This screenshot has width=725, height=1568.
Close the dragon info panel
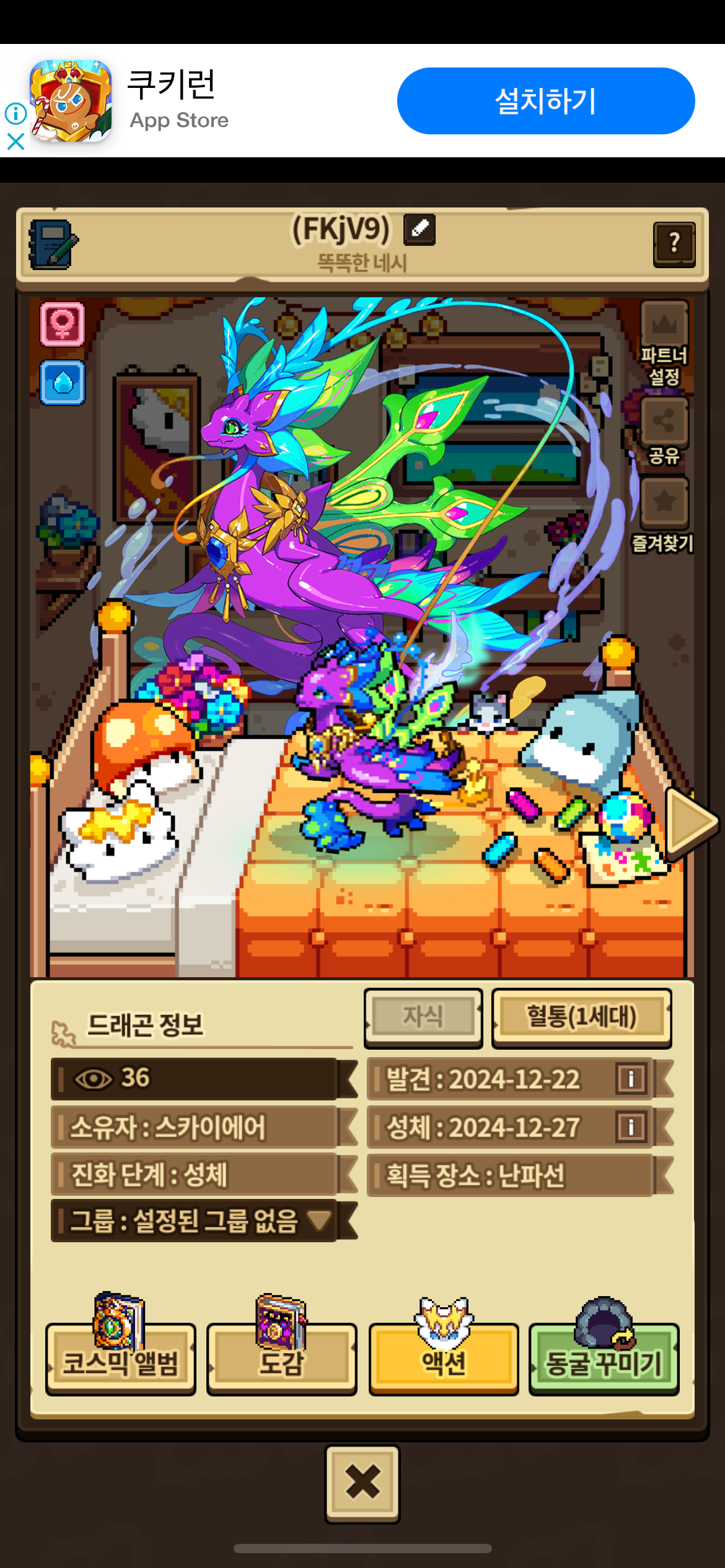point(362,1483)
